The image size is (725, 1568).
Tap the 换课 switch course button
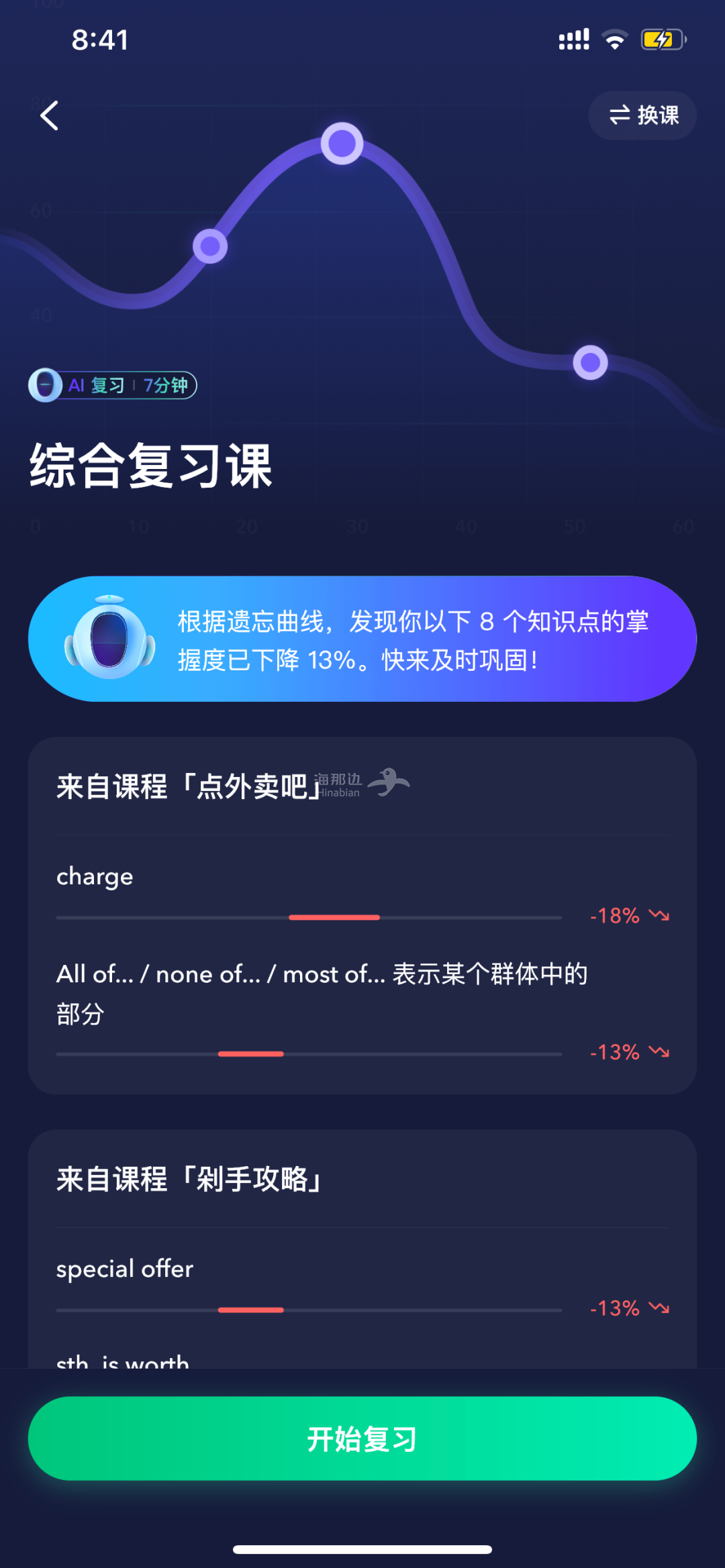tap(642, 115)
